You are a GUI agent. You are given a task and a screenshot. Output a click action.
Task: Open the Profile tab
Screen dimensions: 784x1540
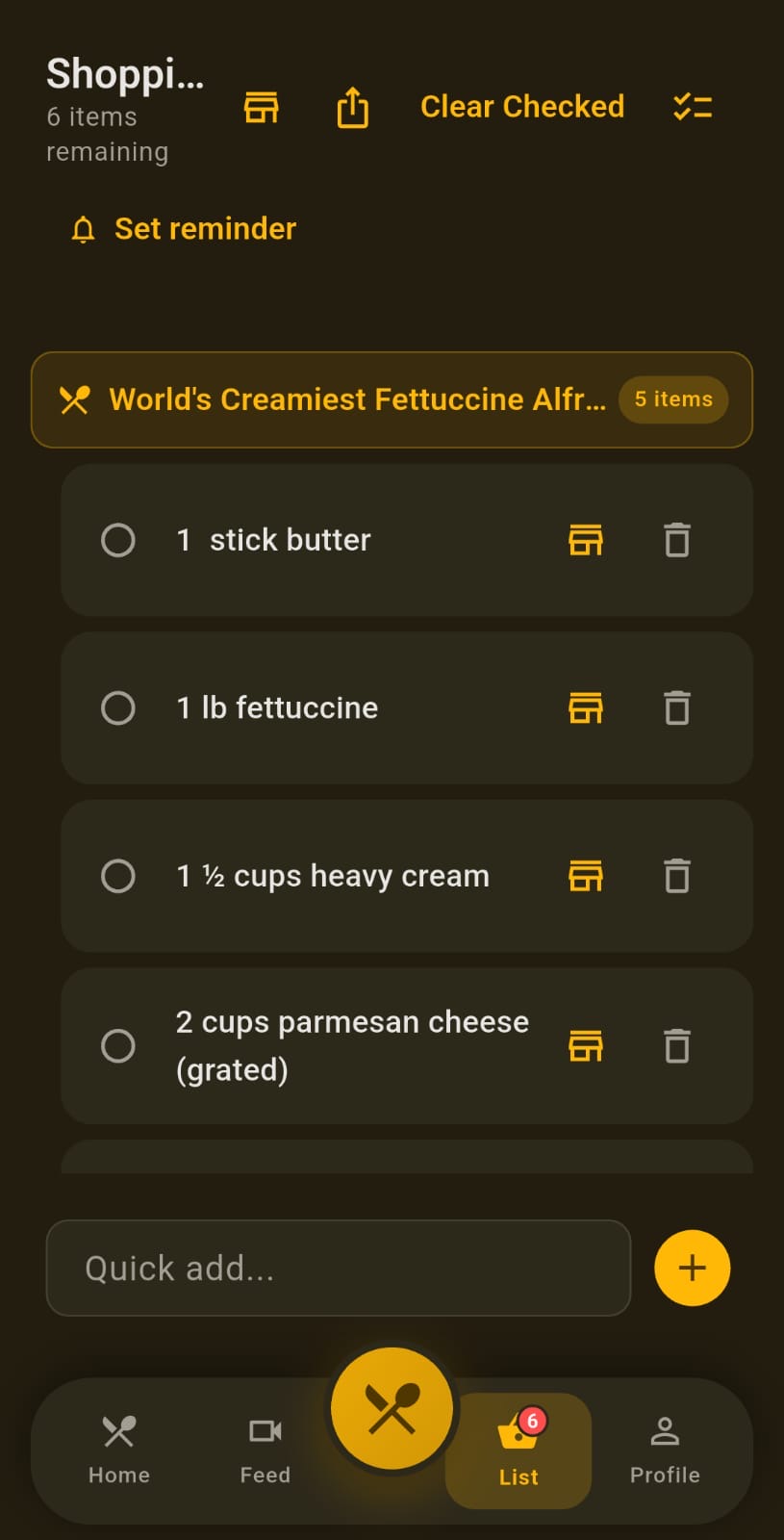click(x=665, y=1450)
